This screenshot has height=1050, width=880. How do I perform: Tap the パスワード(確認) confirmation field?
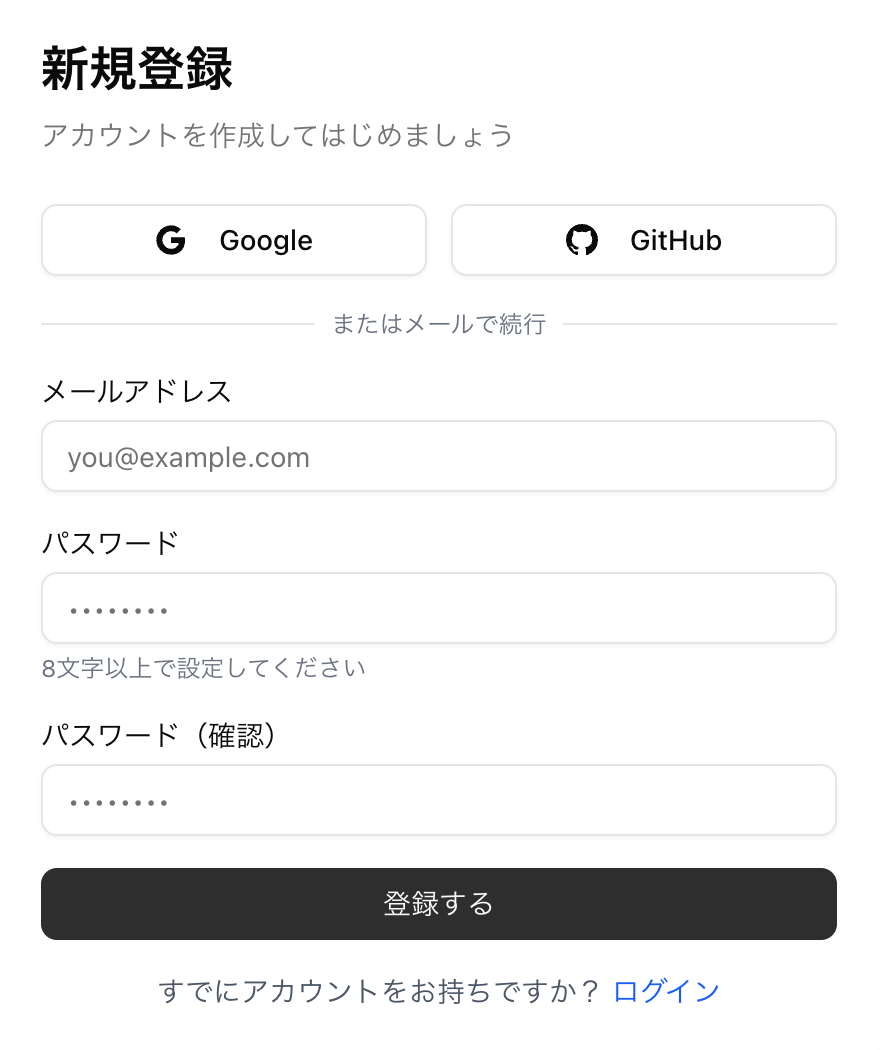(x=438, y=800)
